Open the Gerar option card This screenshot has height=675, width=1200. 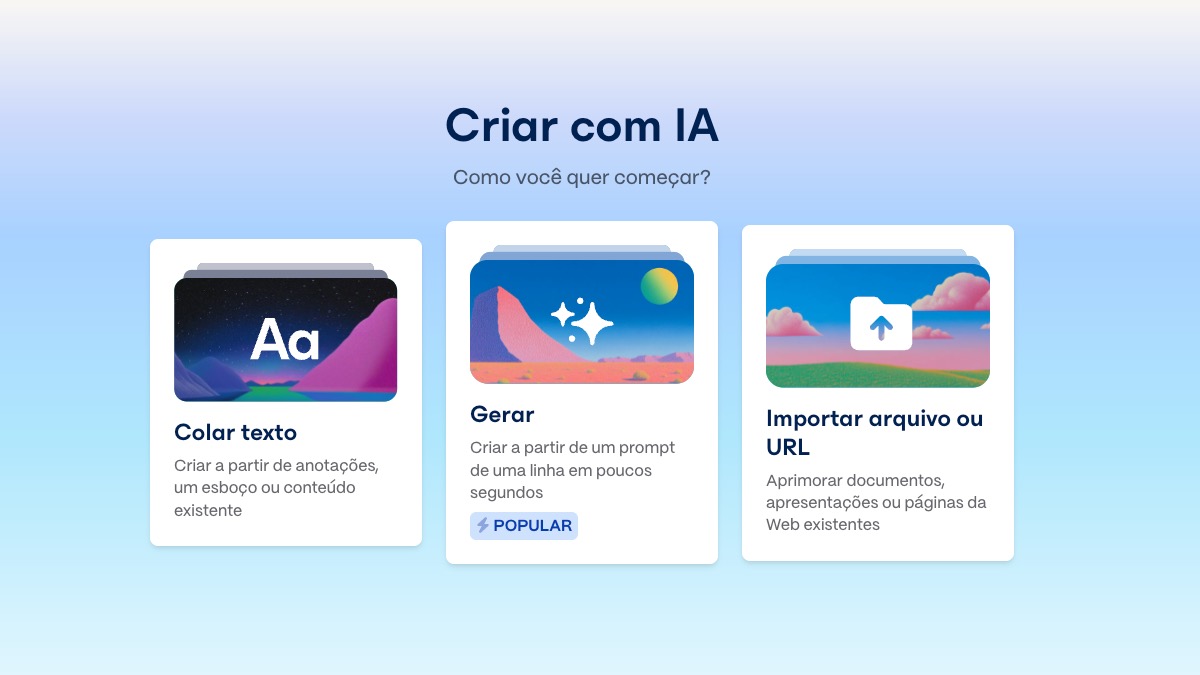(581, 392)
